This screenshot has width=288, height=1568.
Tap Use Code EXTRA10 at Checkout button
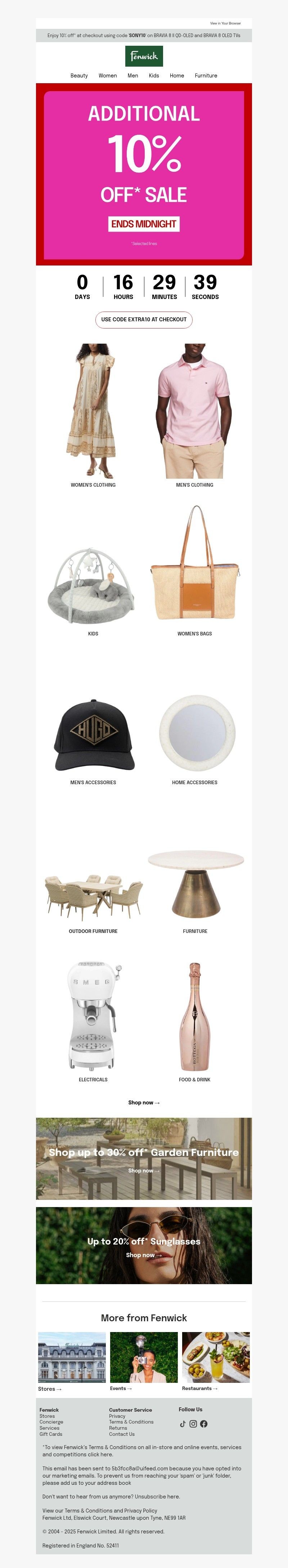click(x=144, y=320)
